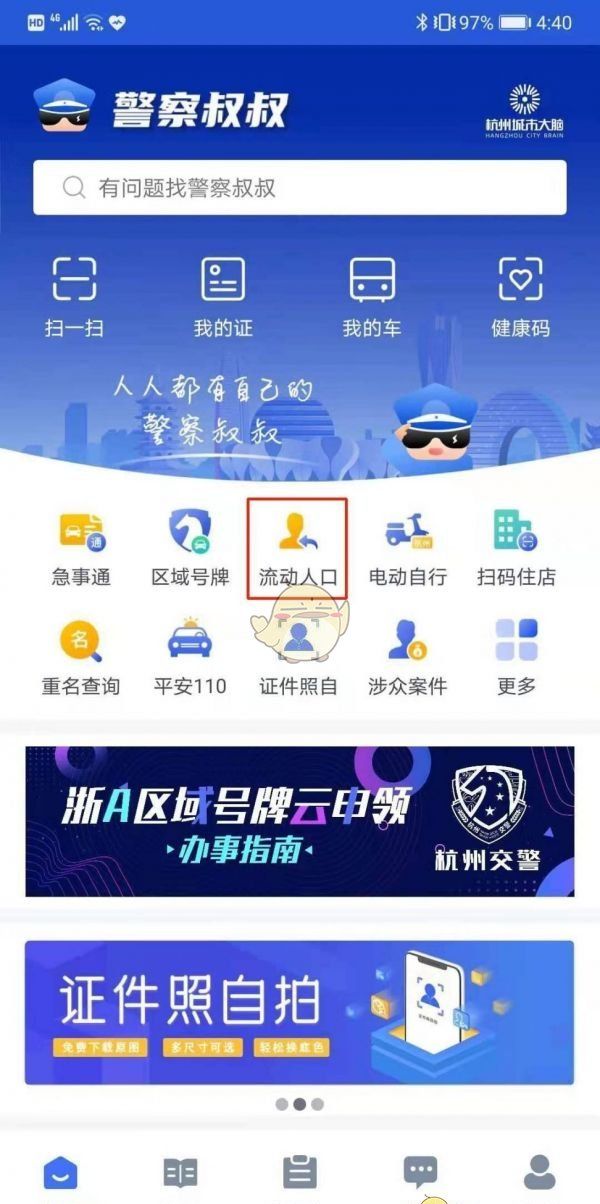Open 我的车 vehicles
This screenshot has height=1204, width=600.
372,296
